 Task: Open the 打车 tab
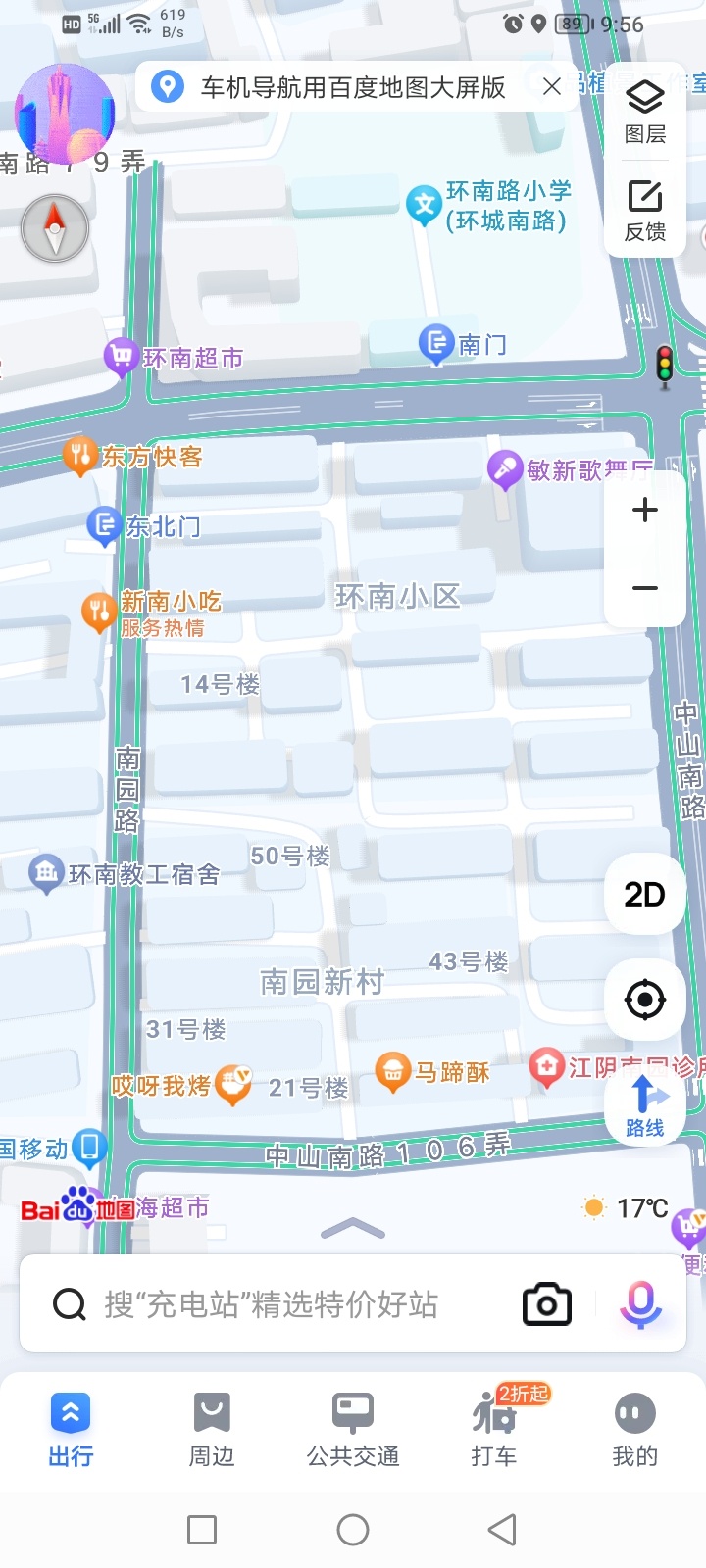point(494,1431)
